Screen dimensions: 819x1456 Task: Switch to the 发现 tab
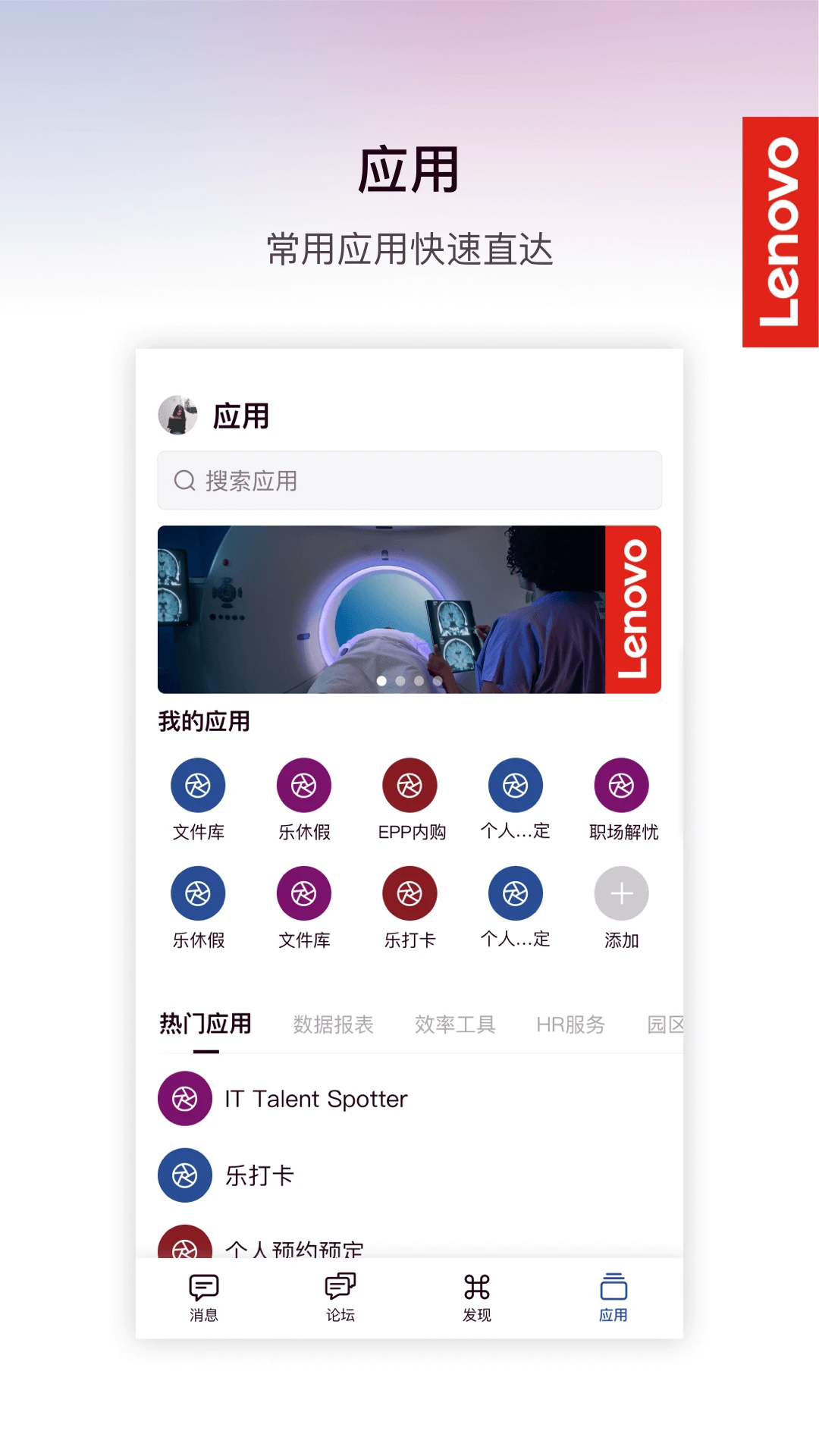pos(476,1295)
